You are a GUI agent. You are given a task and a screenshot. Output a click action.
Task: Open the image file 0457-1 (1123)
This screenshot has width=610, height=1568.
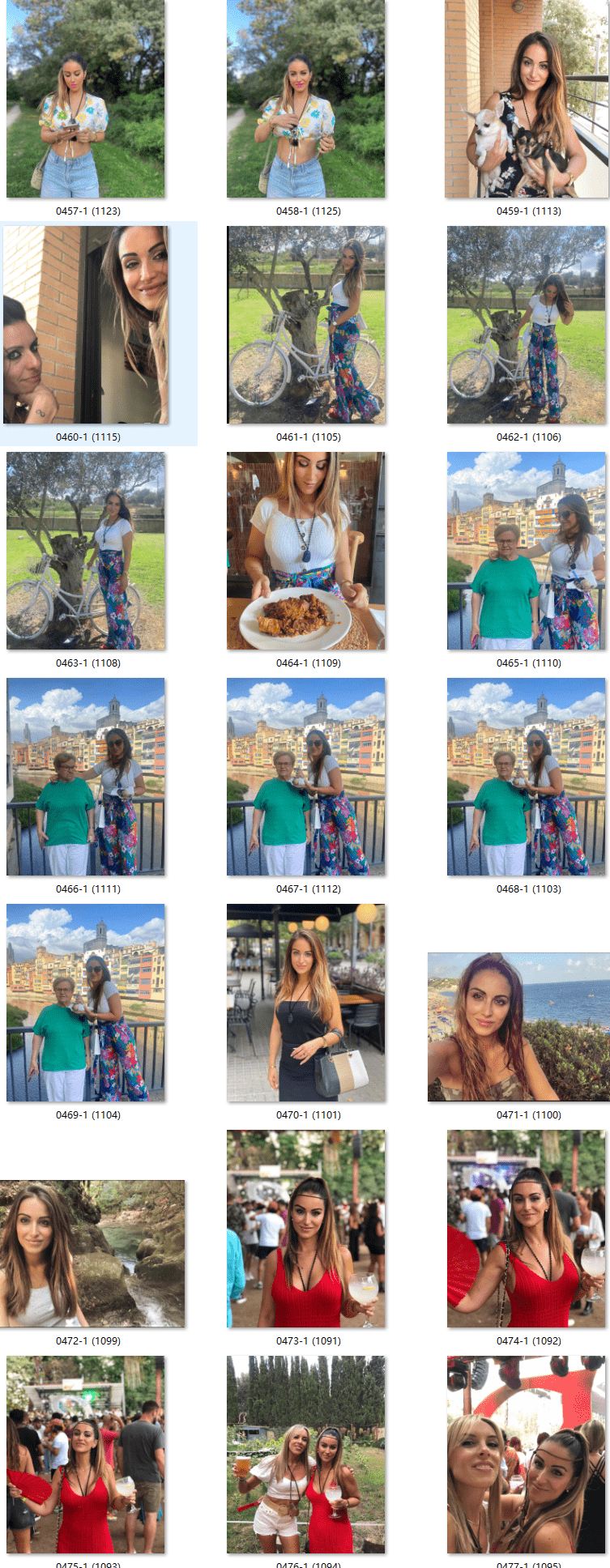pos(86,99)
